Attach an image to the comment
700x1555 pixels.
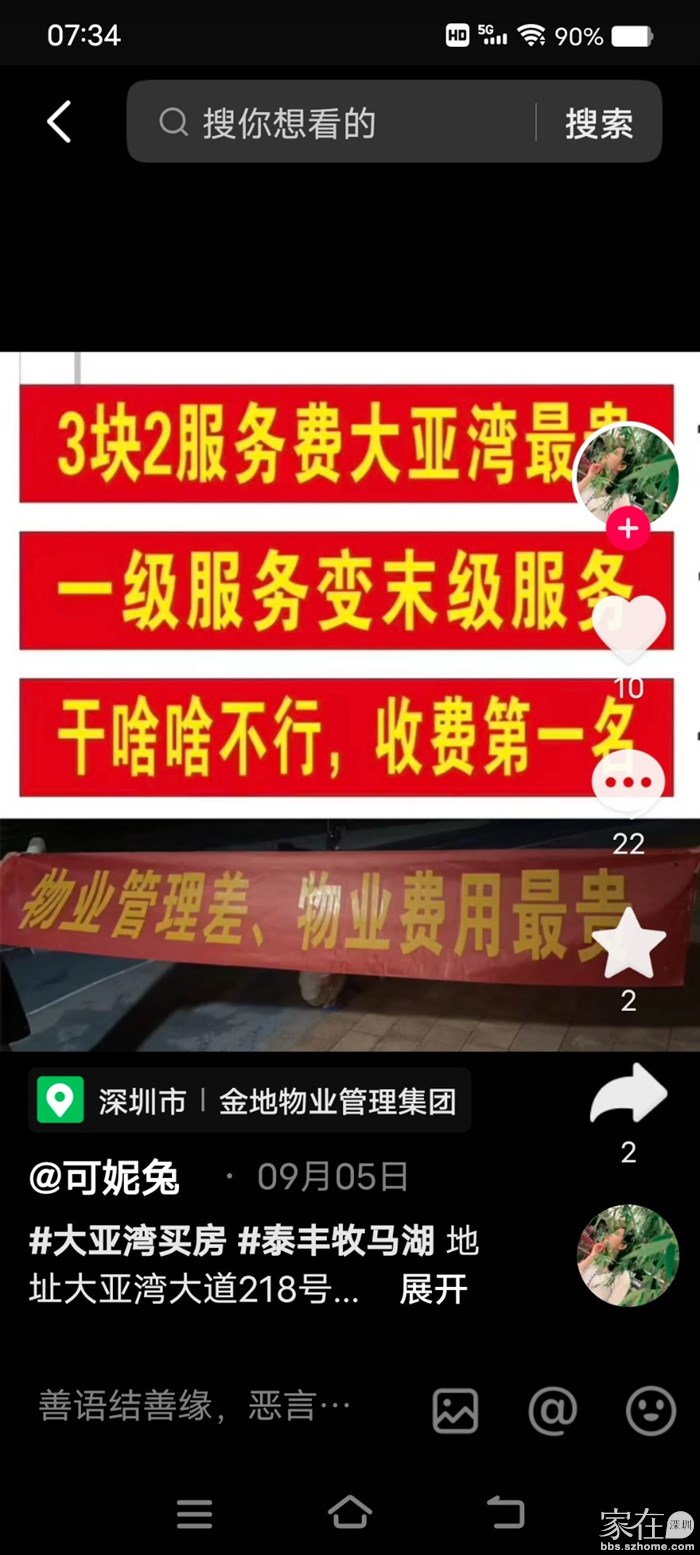coord(455,1411)
